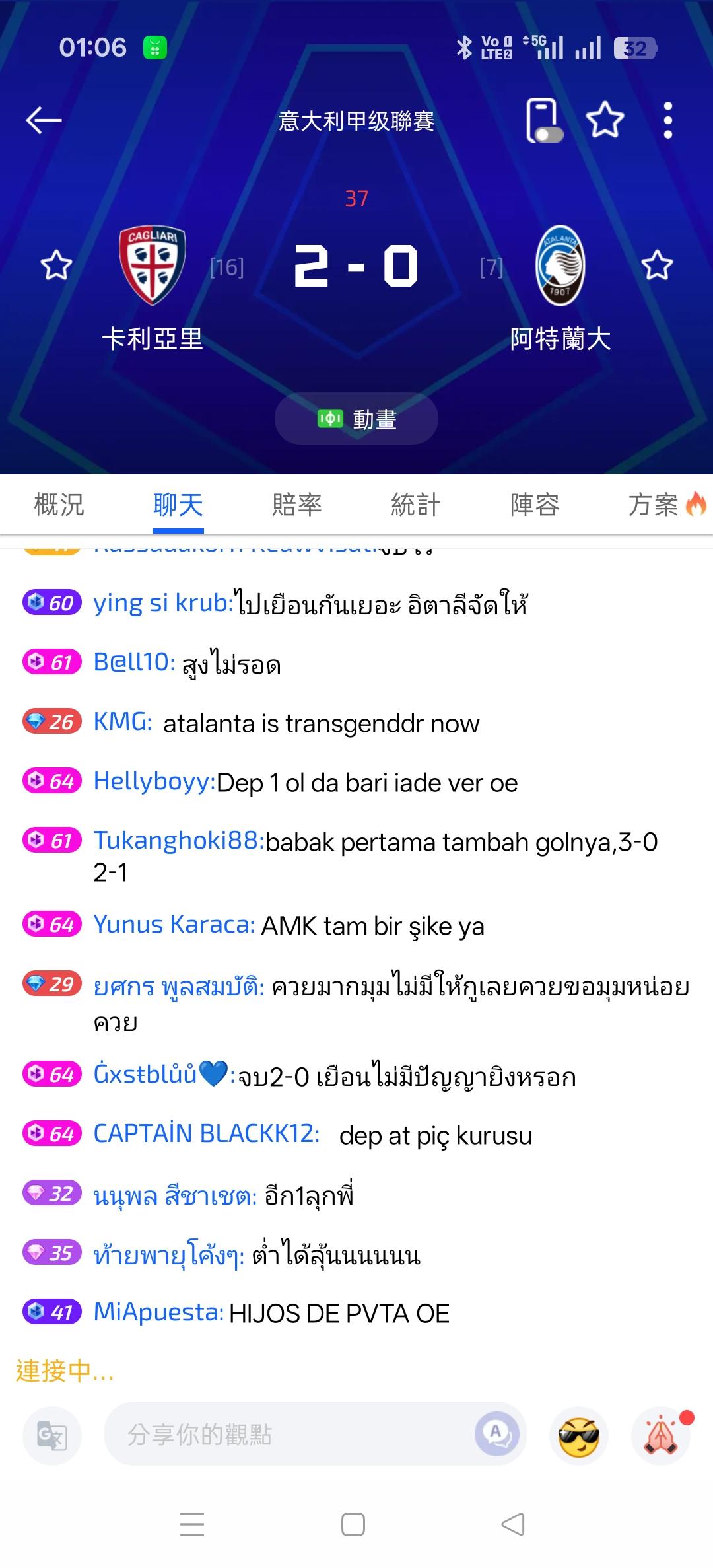
Task: Go back using the top-left arrow
Action: pyautogui.click(x=44, y=120)
